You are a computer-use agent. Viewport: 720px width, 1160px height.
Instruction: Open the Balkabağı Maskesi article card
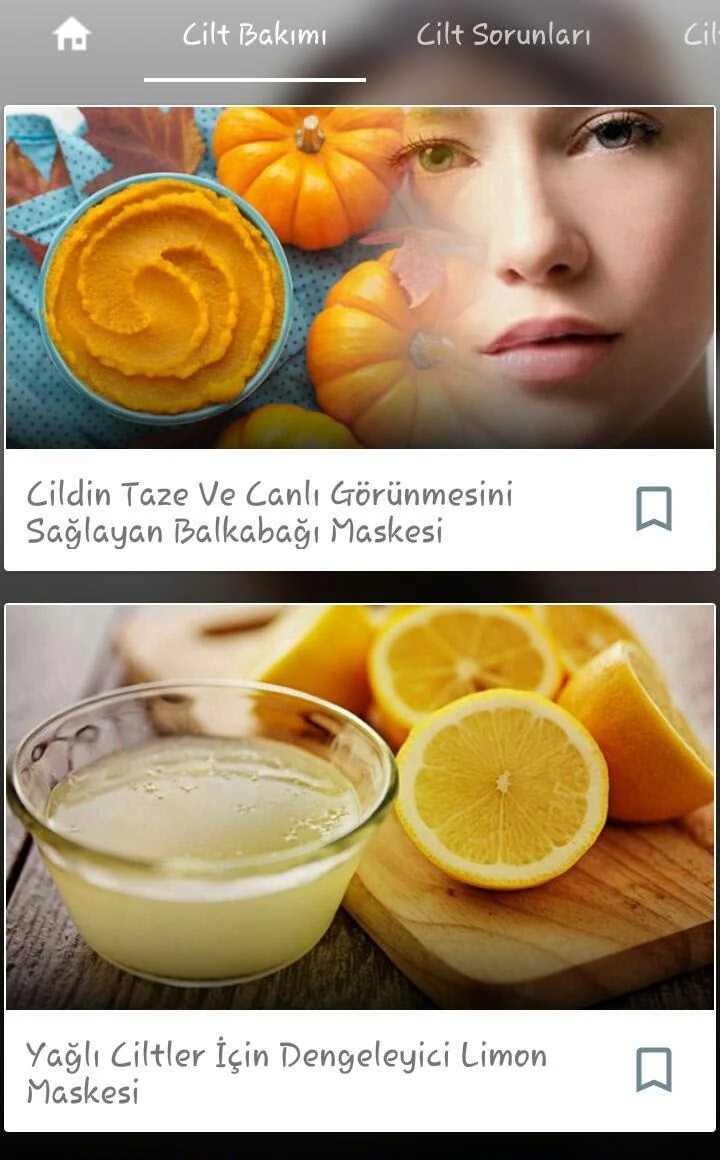pos(360,339)
